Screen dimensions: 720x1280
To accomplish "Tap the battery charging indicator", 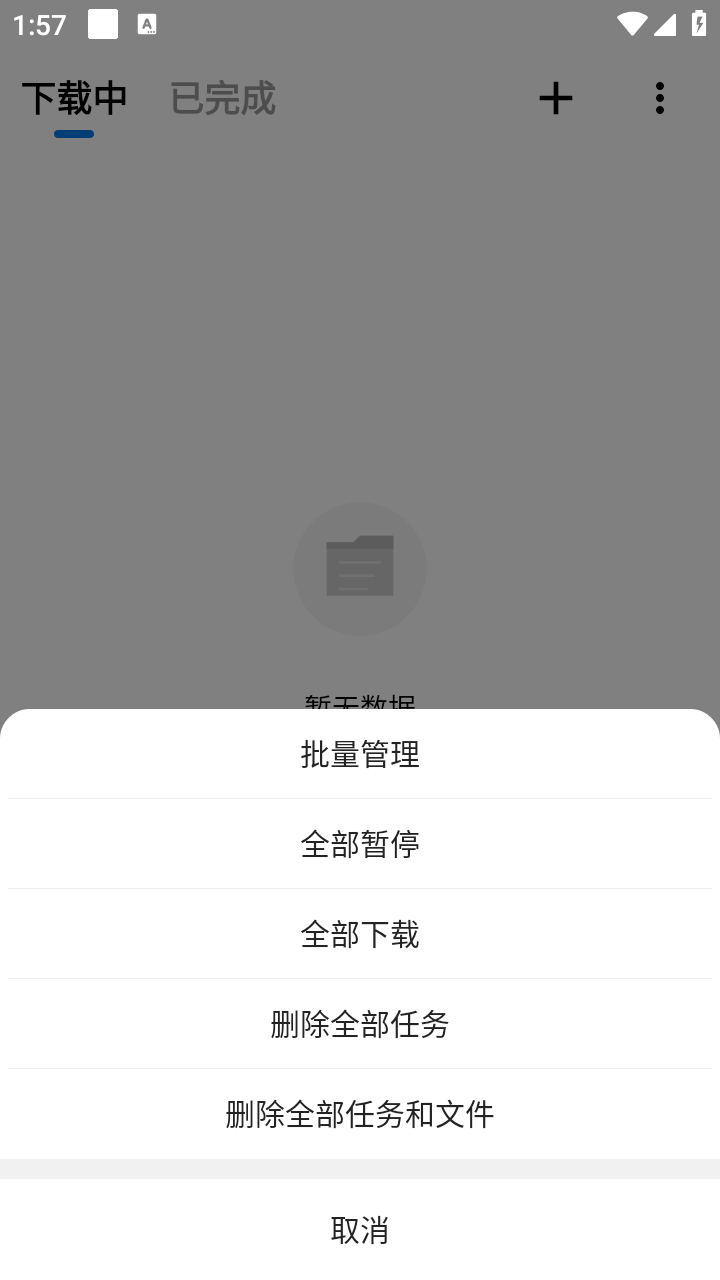I will click(699, 23).
